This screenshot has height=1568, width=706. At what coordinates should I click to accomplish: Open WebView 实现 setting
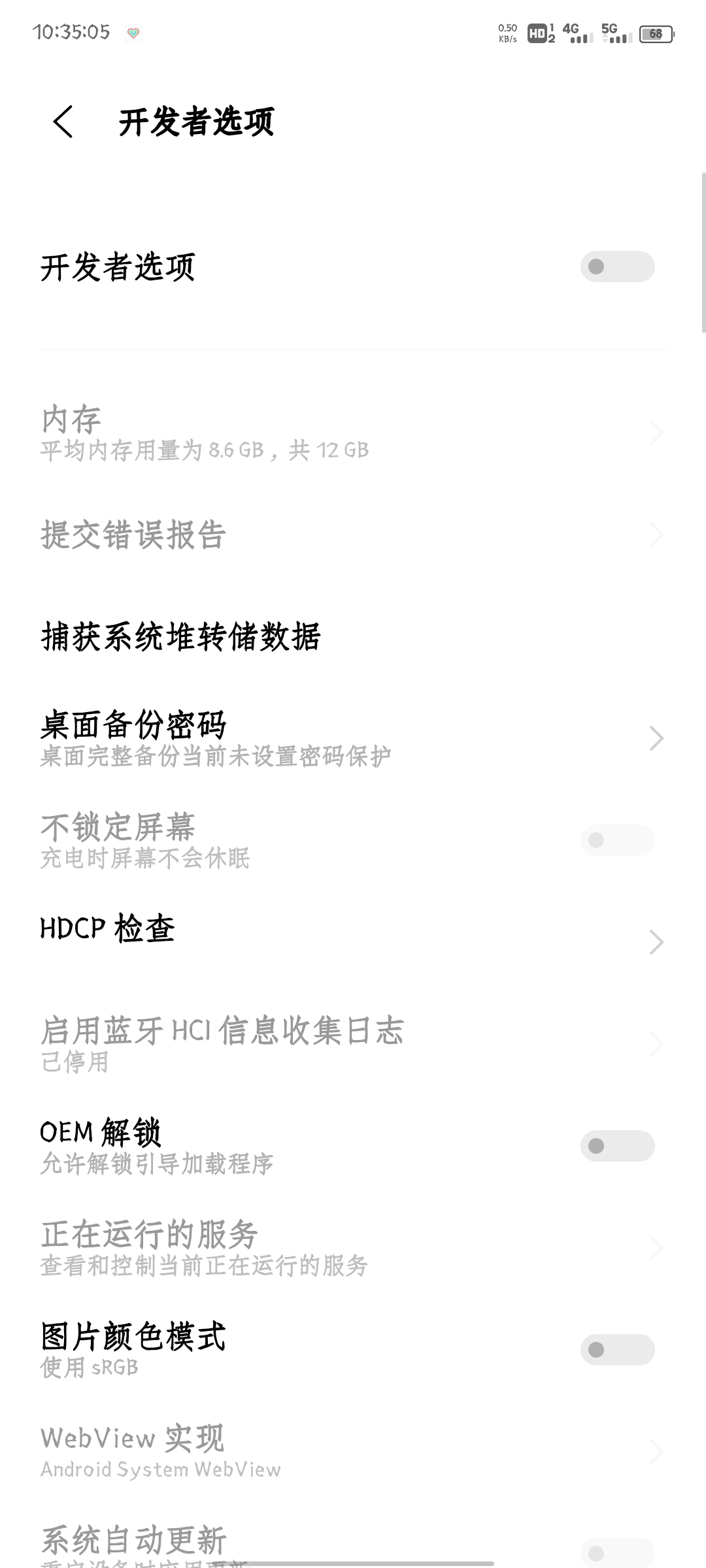353,1452
